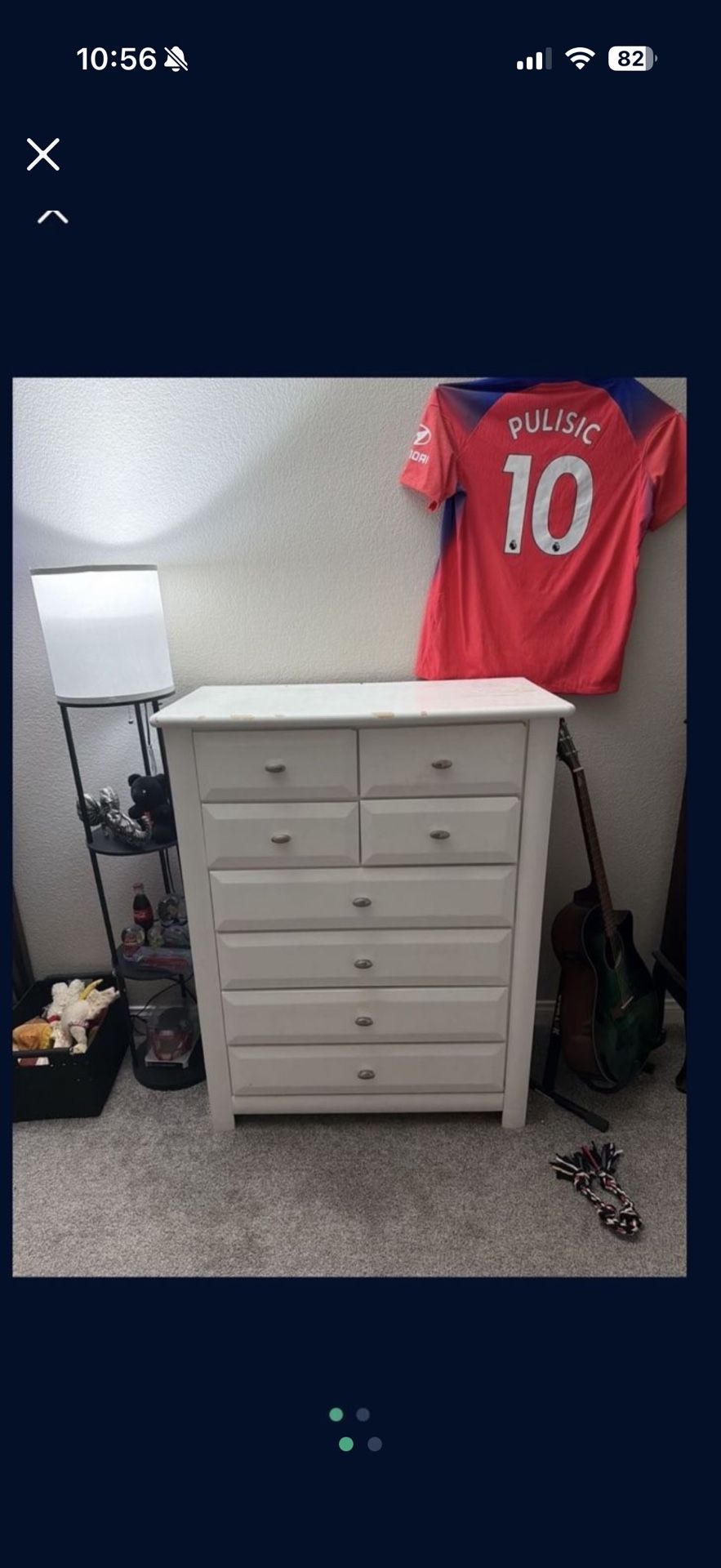The image size is (721, 1568).
Task: Close the photo viewer with the X
Action: coord(42,154)
